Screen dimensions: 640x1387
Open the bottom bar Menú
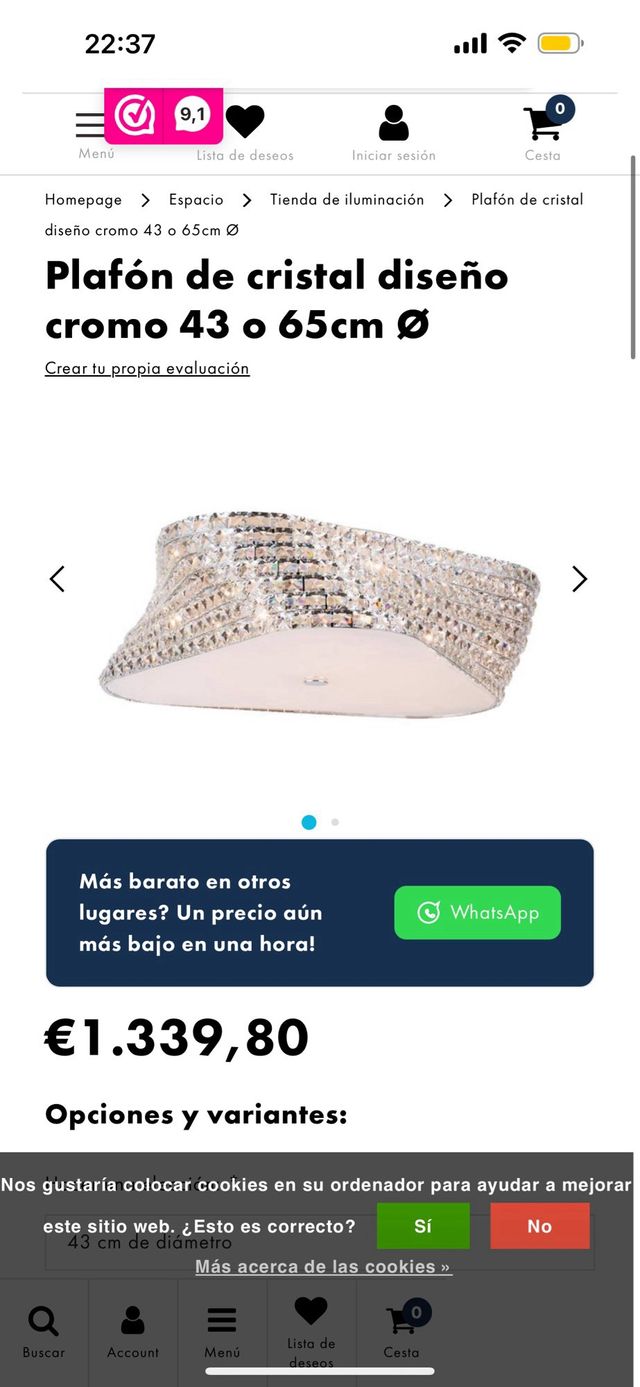pyautogui.click(x=222, y=1331)
